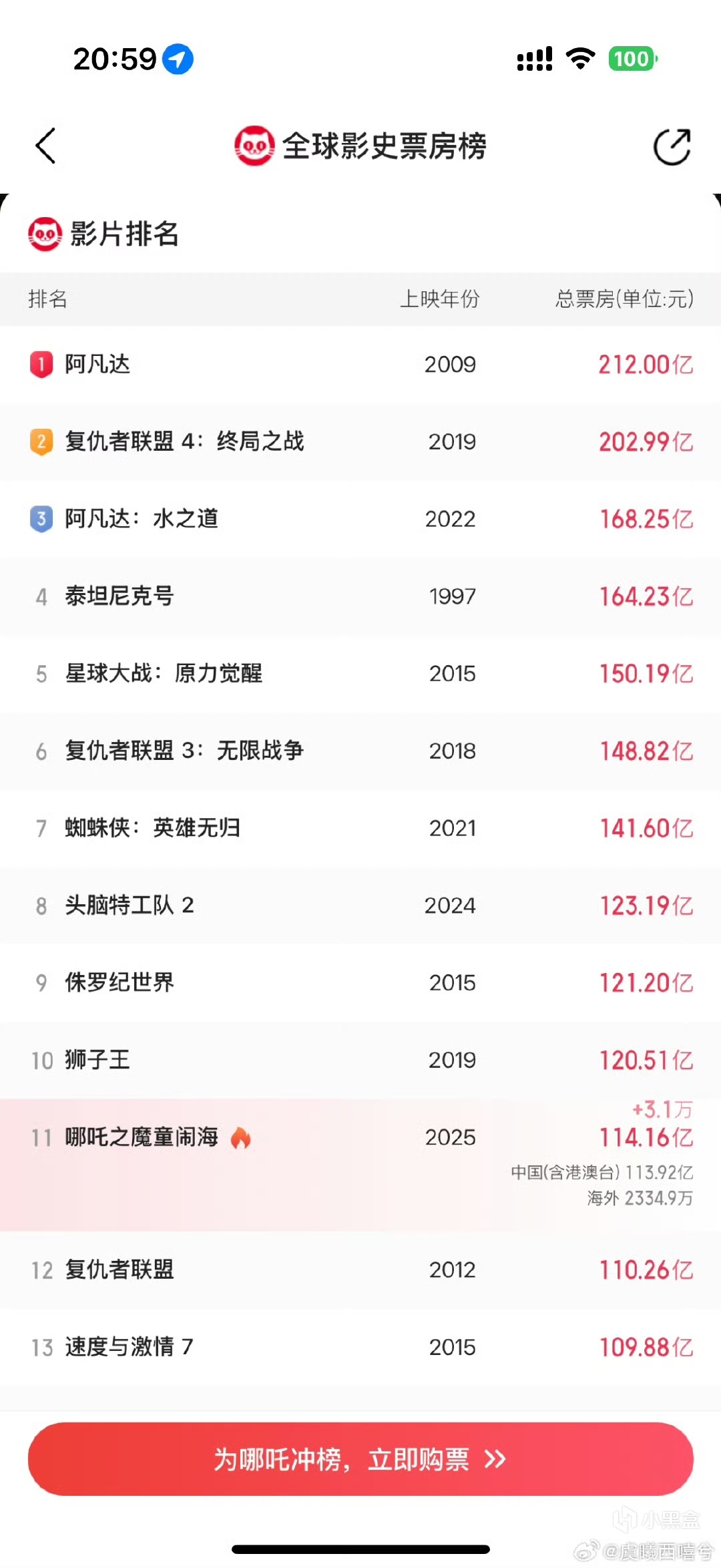Open the 狮子王 row
721x1568 pixels.
[x=360, y=1060]
